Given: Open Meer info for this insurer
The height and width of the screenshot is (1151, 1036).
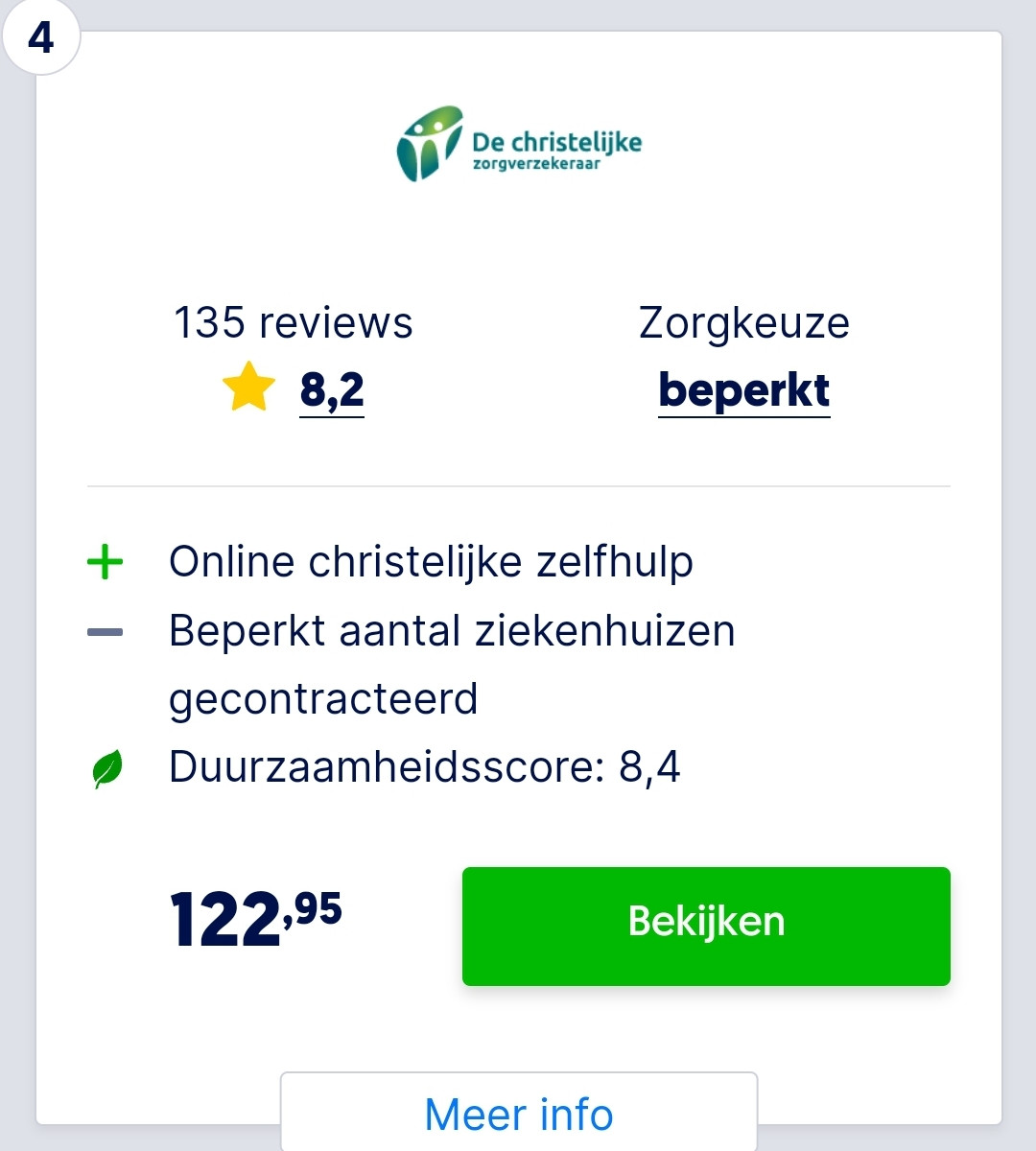Looking at the screenshot, I should pyautogui.click(x=519, y=1115).
